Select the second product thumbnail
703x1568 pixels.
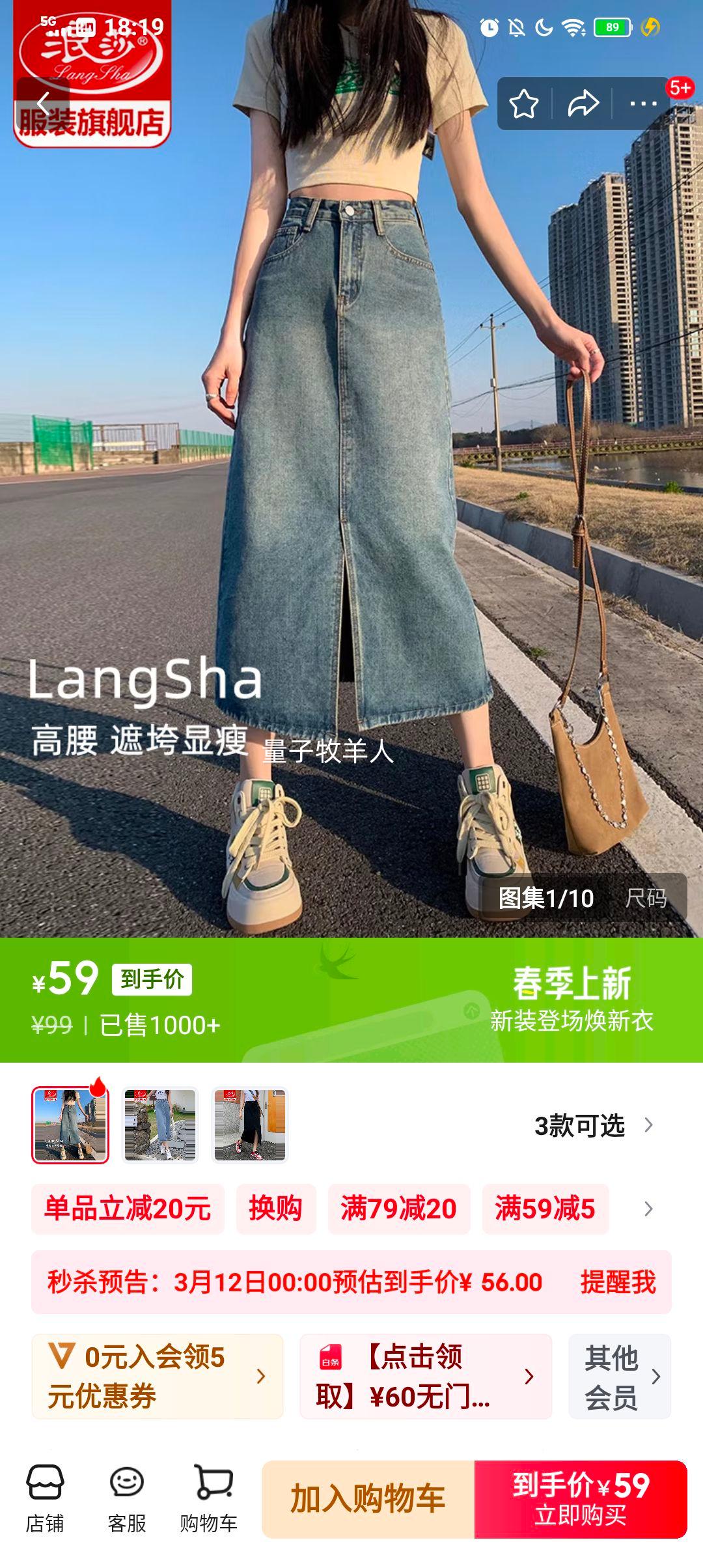[x=161, y=1126]
